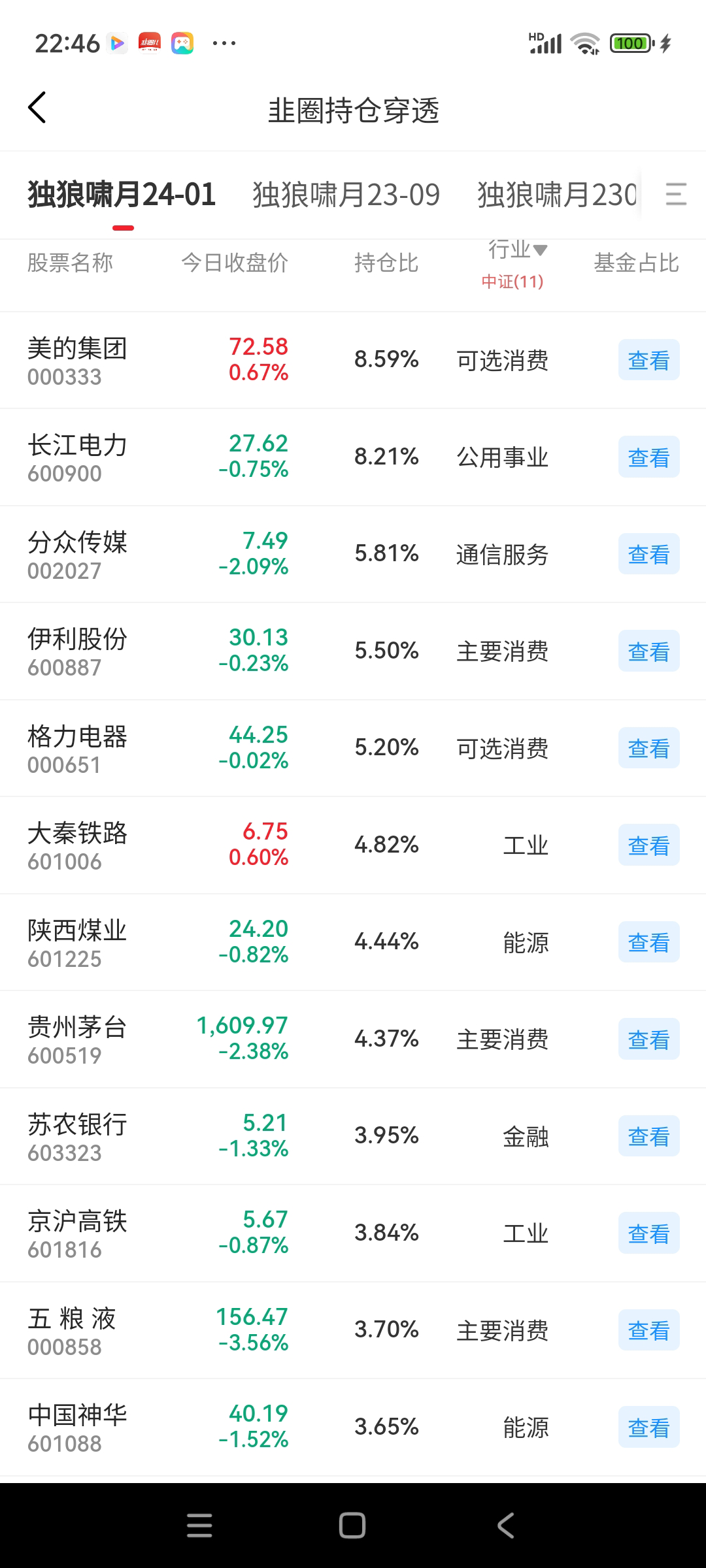The height and width of the screenshot is (1568, 706).
Task: Tap 查看 for 格力电器
Action: pyautogui.click(x=648, y=748)
